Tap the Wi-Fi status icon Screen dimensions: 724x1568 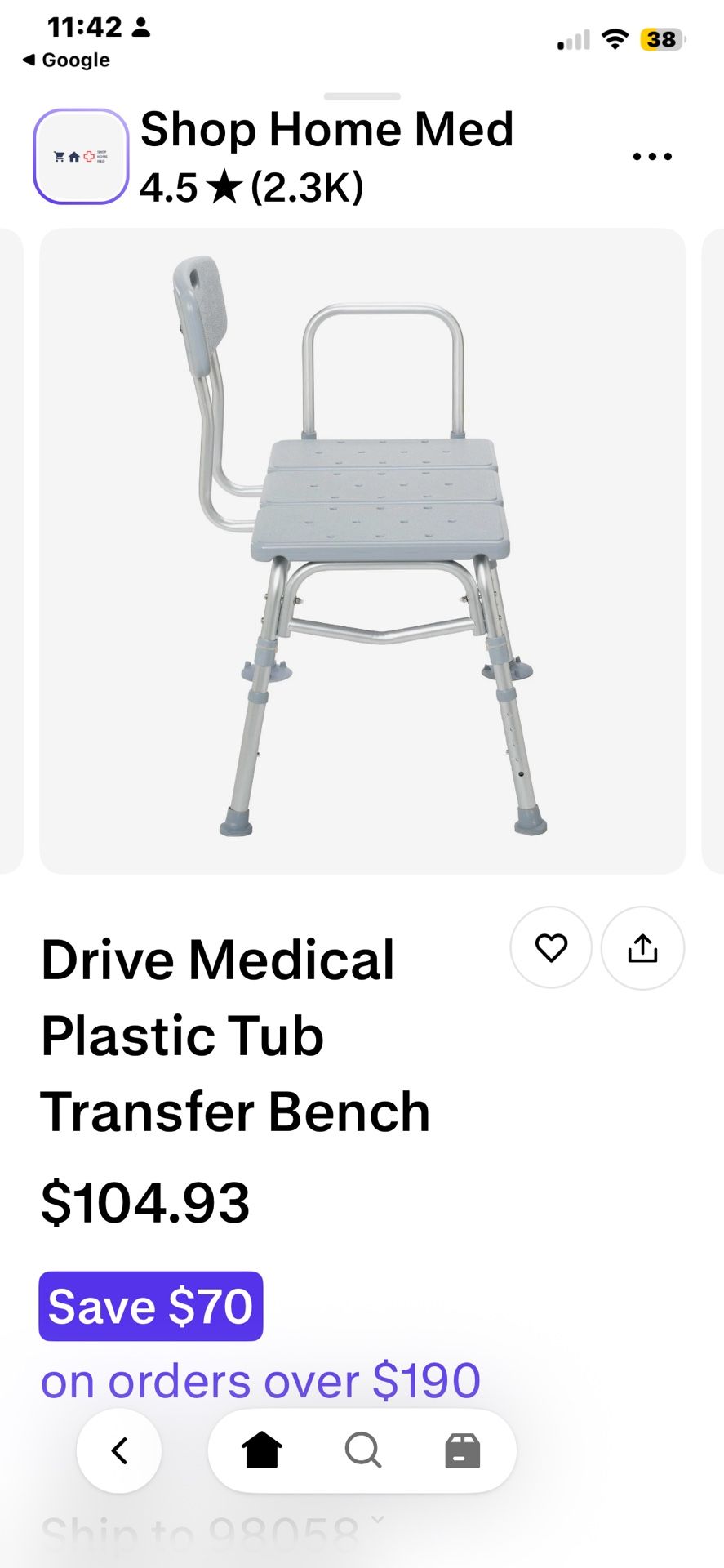click(x=616, y=37)
